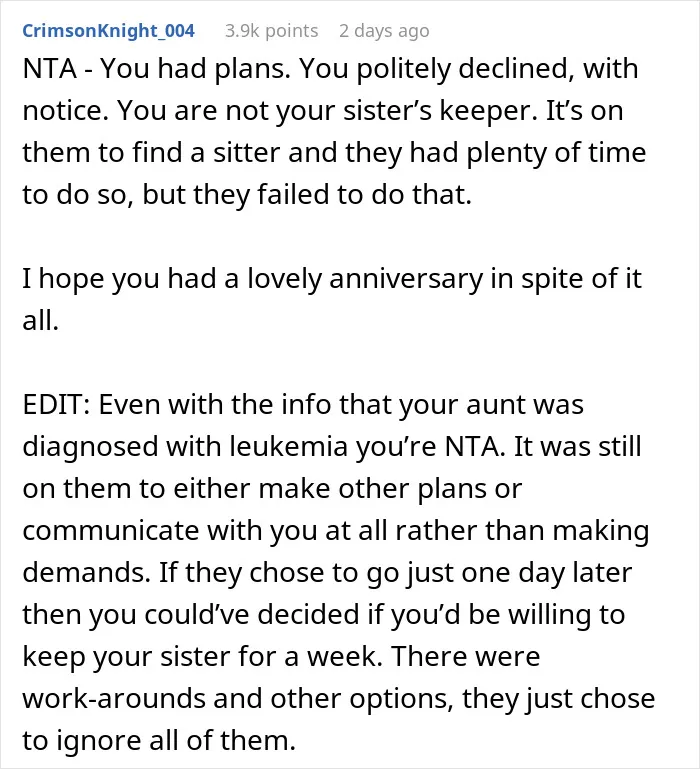Open CrimsonKnight_004's user profile
700x769 pixels.
(x=108, y=31)
